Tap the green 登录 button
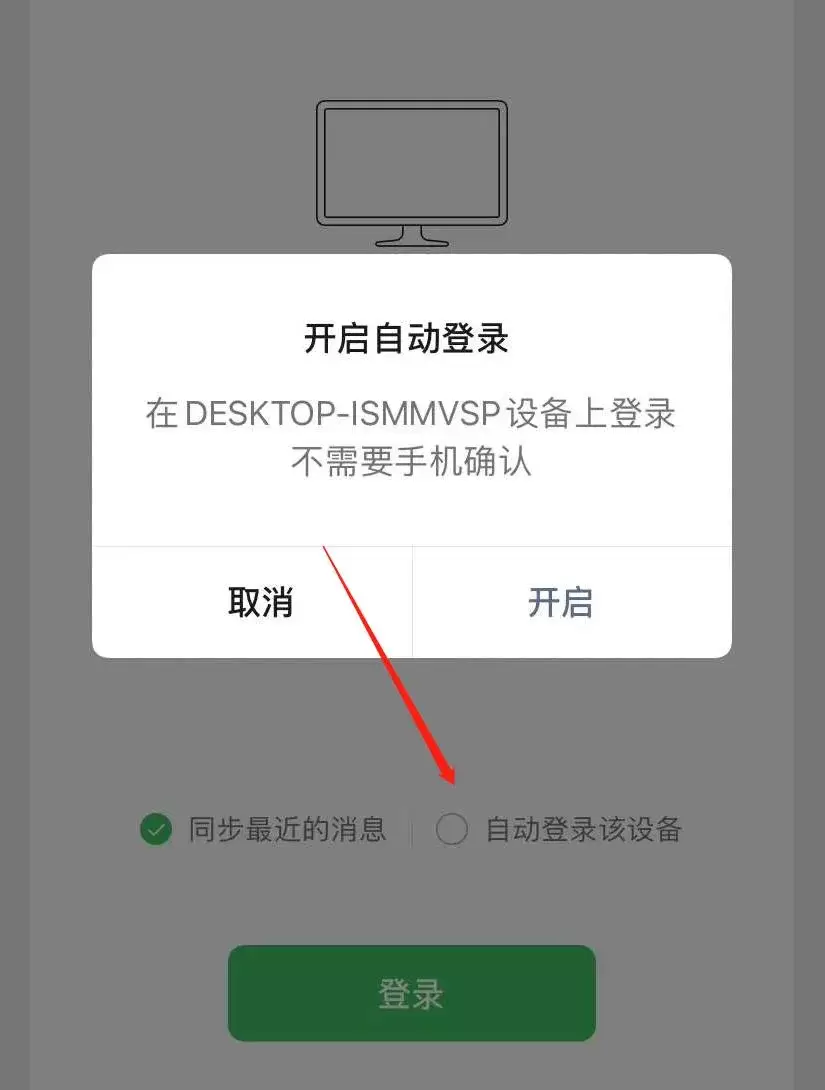The width and height of the screenshot is (825, 1090). point(411,993)
